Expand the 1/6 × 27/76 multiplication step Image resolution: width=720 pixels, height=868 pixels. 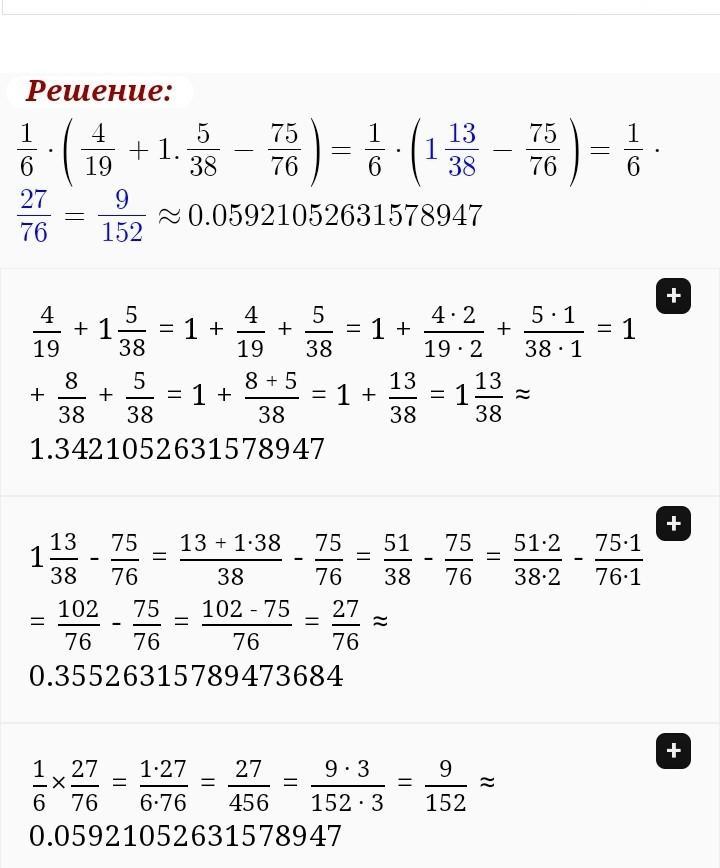click(673, 751)
